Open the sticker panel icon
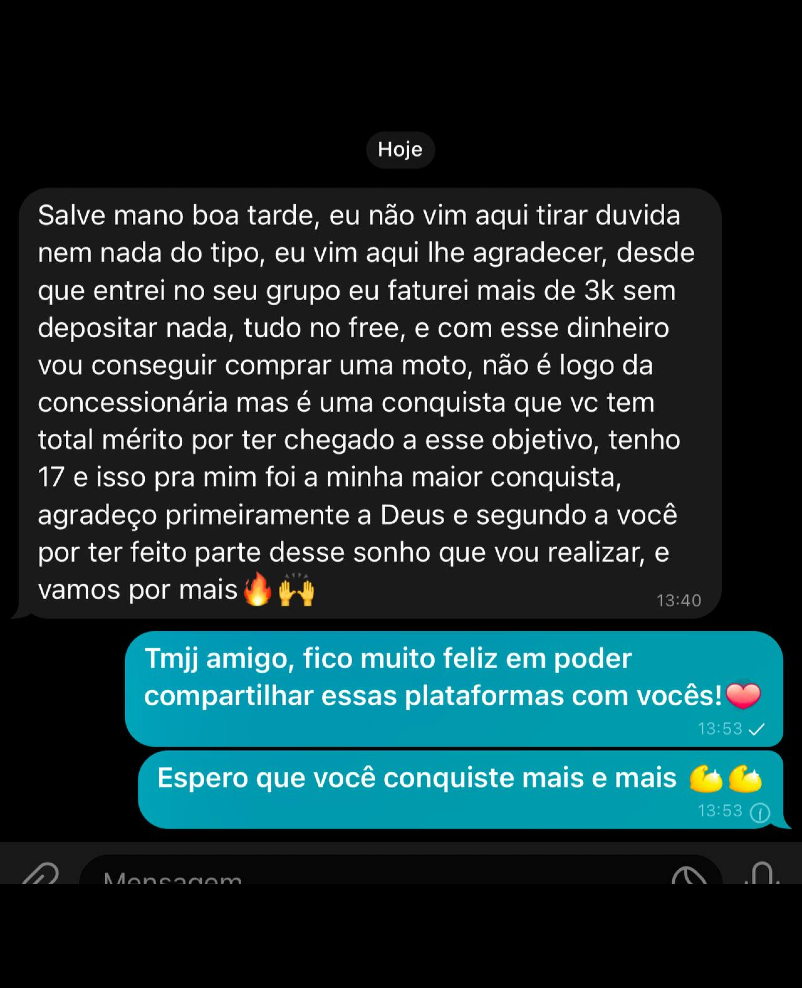Viewport: 802px width, 988px height. coord(689,875)
